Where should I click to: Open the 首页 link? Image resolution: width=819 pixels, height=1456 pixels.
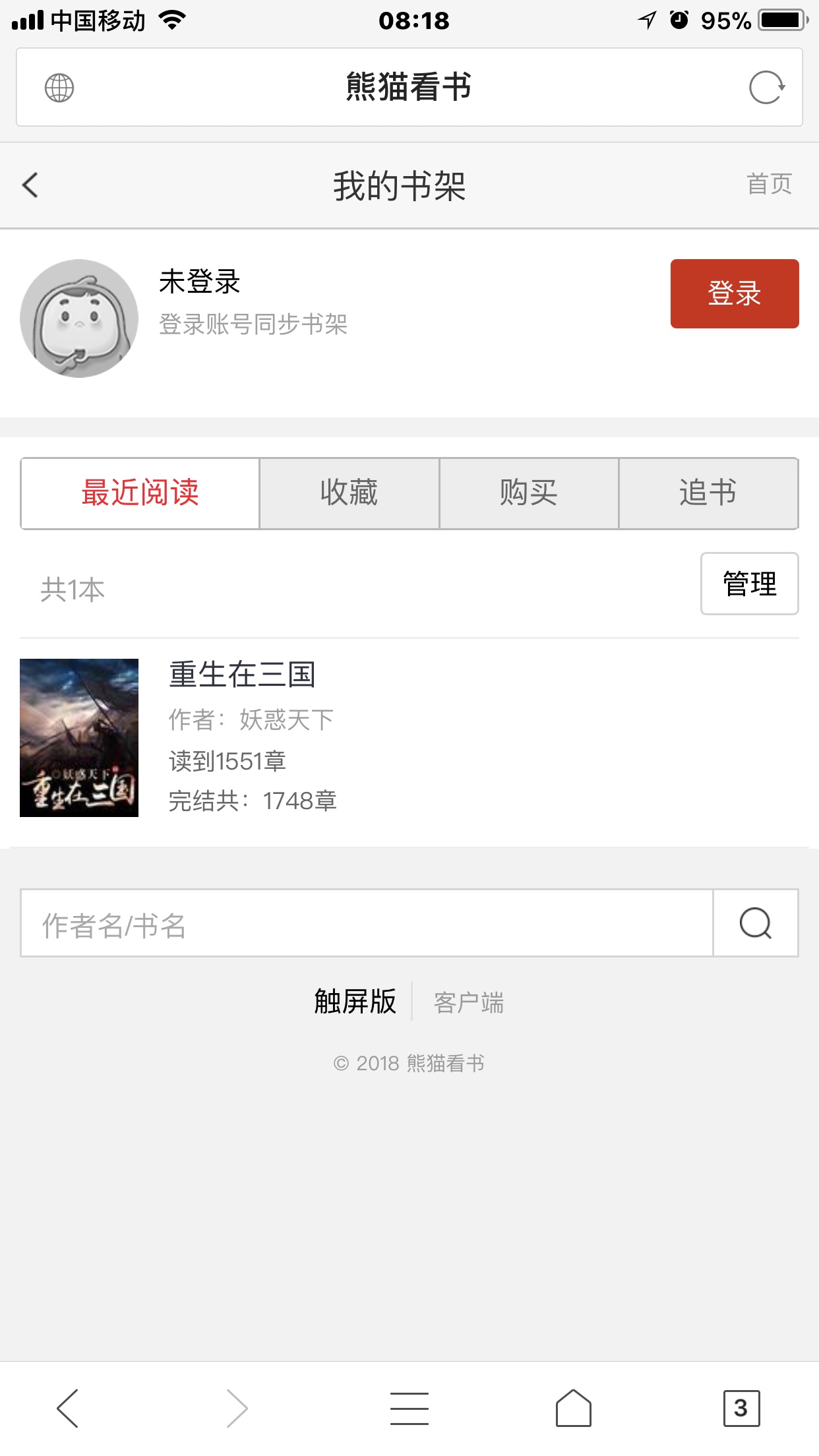pos(769,184)
